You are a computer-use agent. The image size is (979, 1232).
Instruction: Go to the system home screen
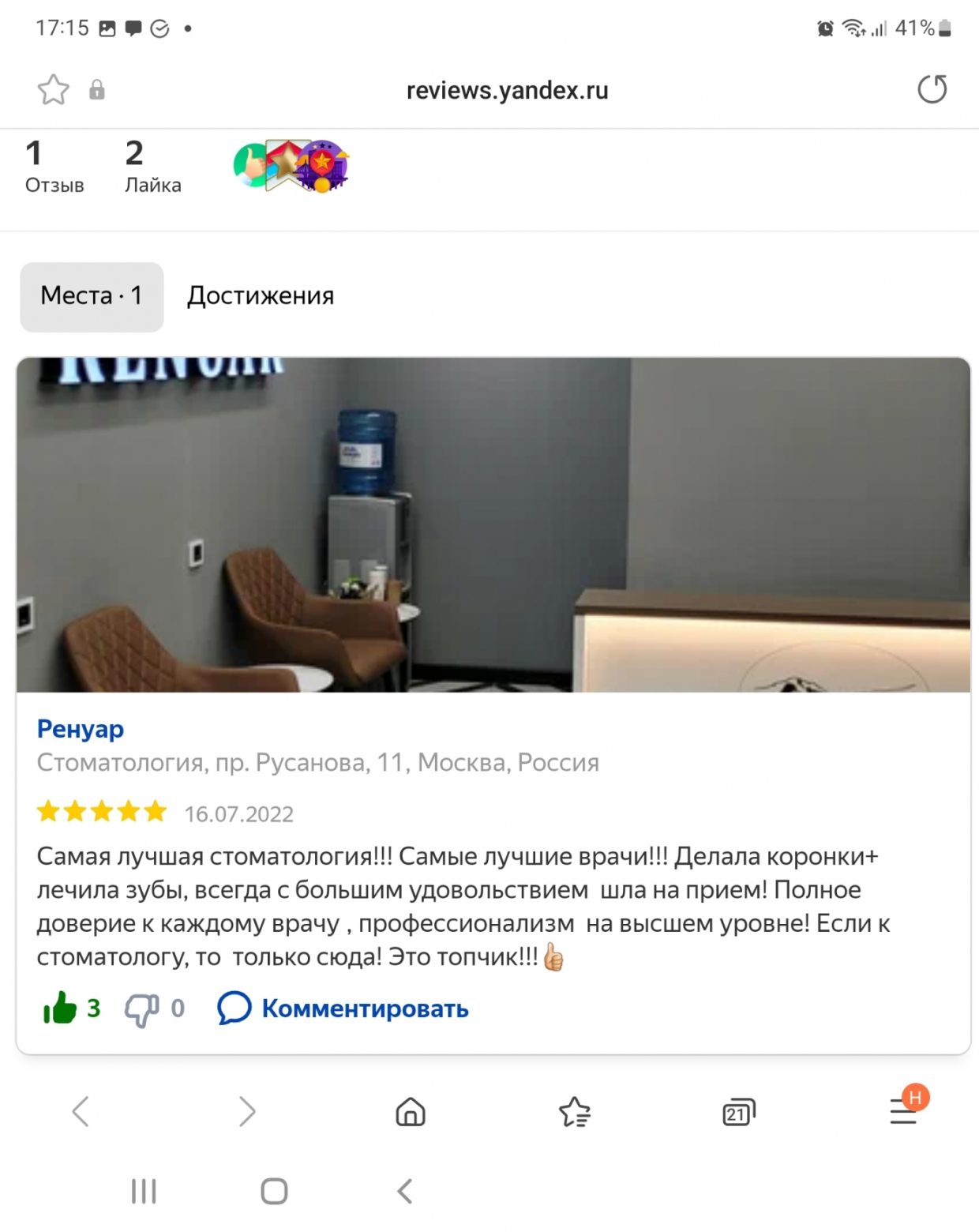point(274,1191)
